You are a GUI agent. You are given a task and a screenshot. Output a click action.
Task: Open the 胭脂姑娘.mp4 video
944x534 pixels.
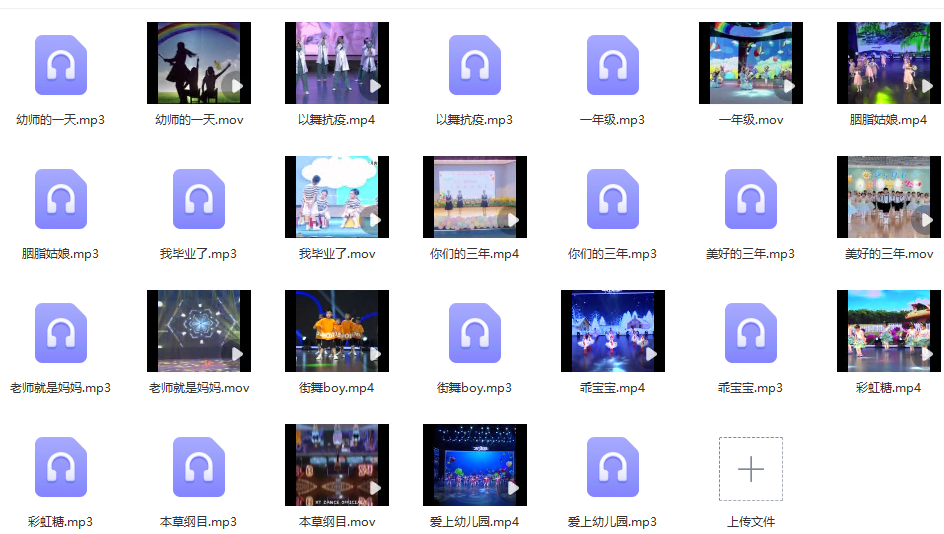click(888, 64)
